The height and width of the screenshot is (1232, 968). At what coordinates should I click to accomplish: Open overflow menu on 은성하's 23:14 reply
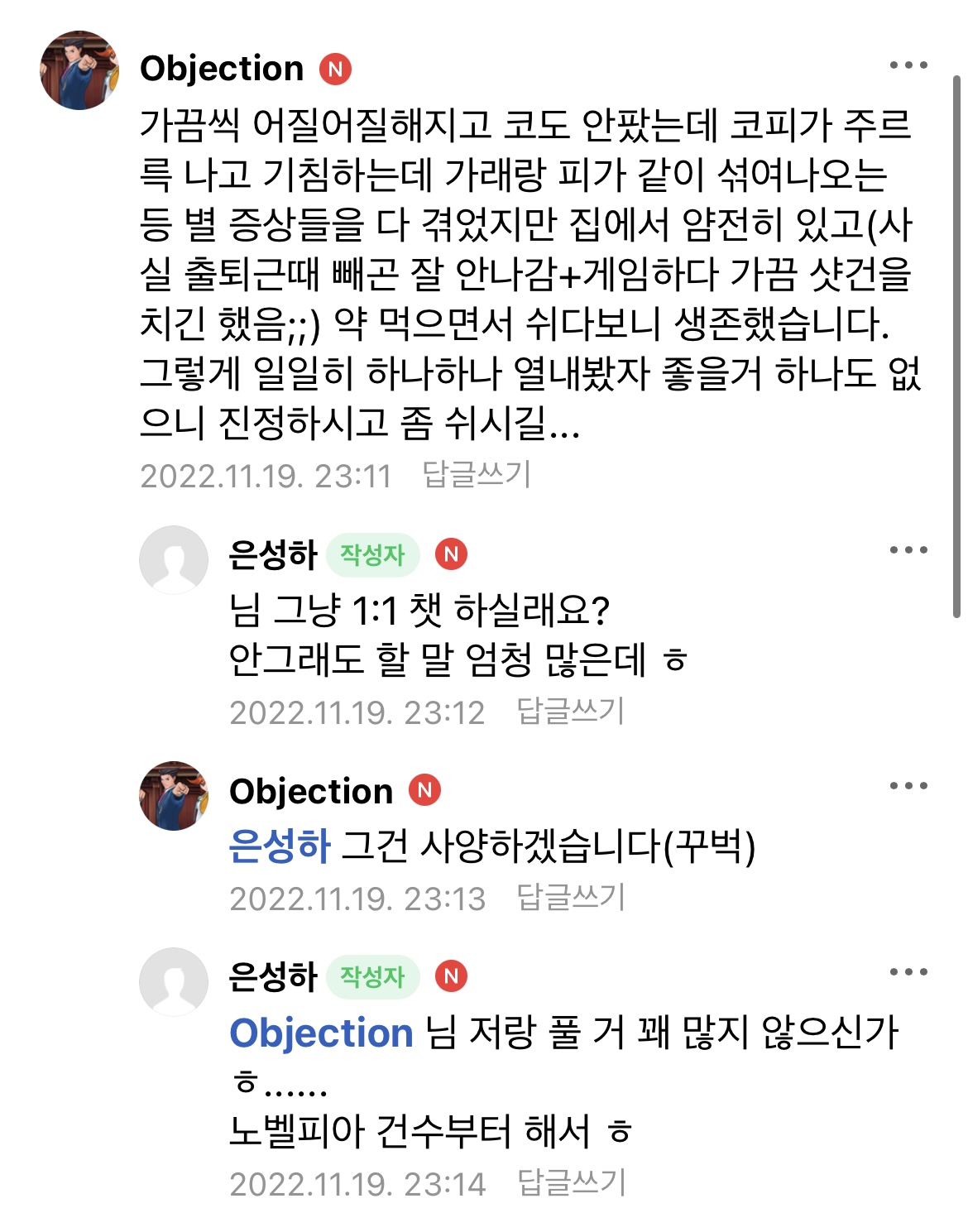click(908, 972)
